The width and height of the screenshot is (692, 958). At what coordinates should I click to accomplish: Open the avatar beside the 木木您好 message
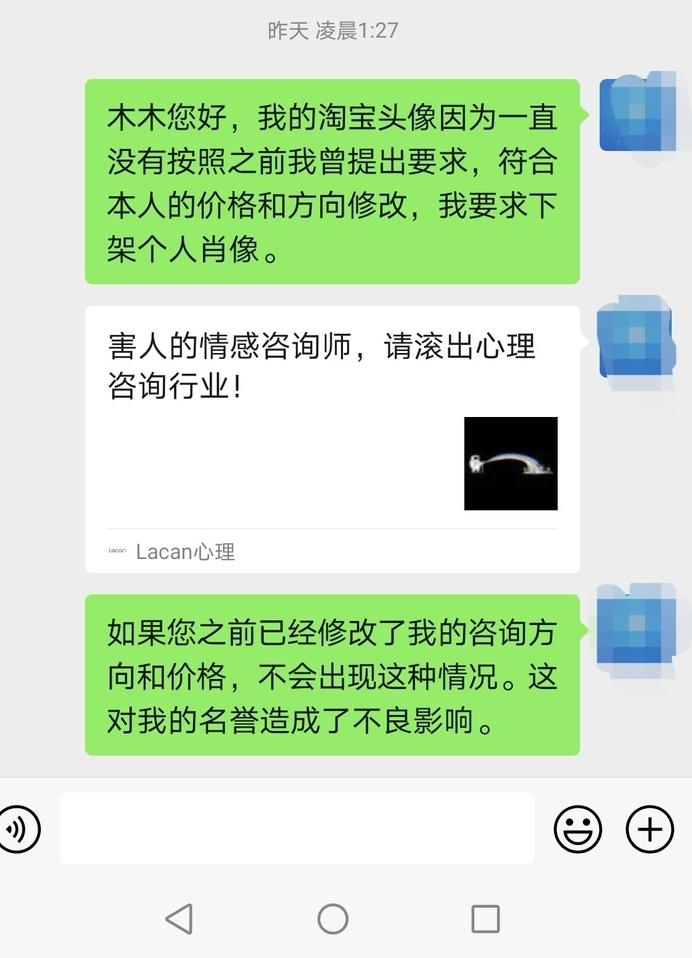[x=637, y=112]
